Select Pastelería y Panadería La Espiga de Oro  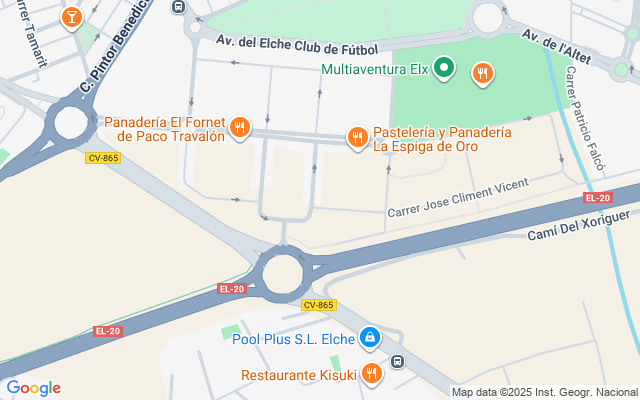point(356,137)
